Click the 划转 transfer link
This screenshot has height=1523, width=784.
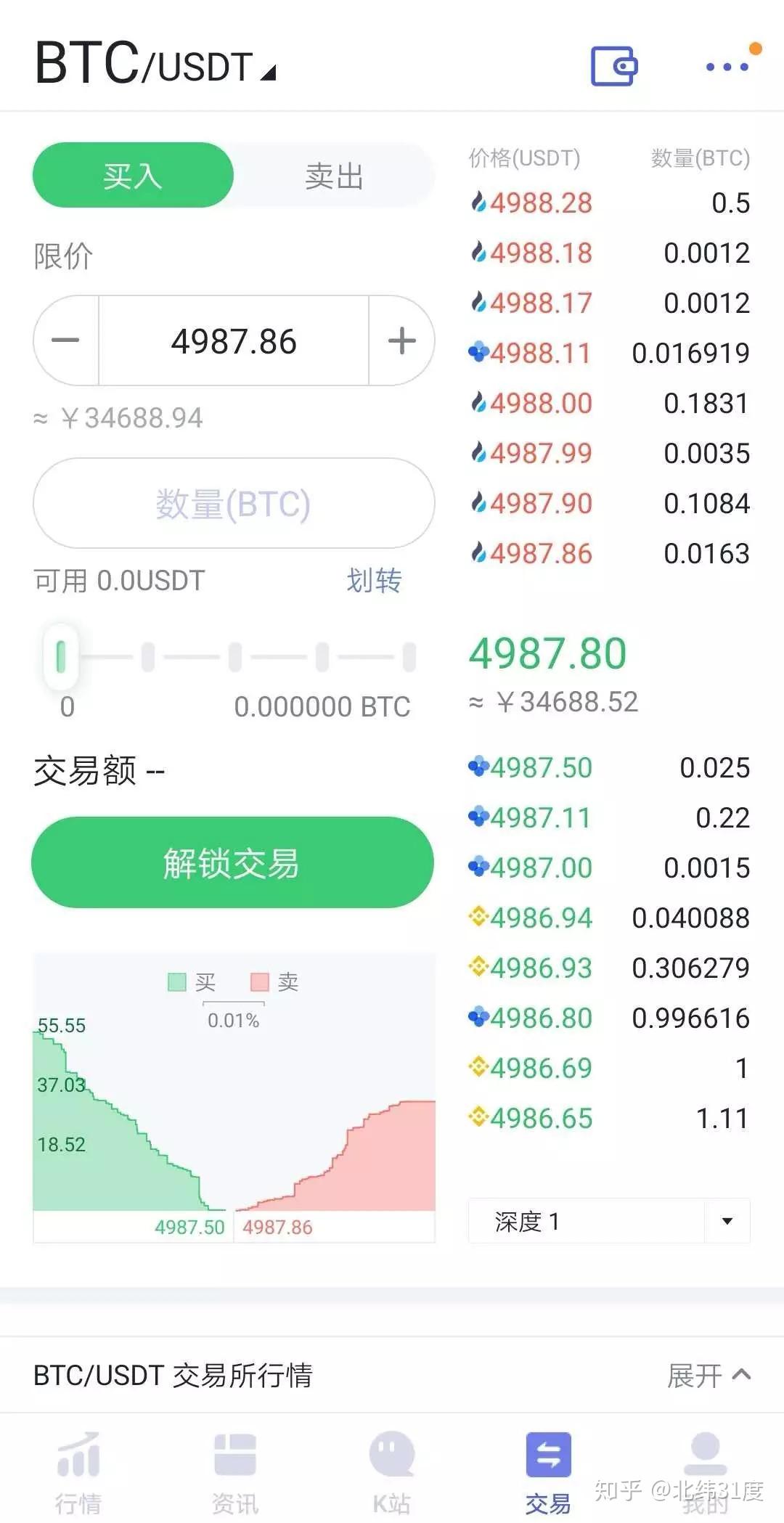(372, 581)
